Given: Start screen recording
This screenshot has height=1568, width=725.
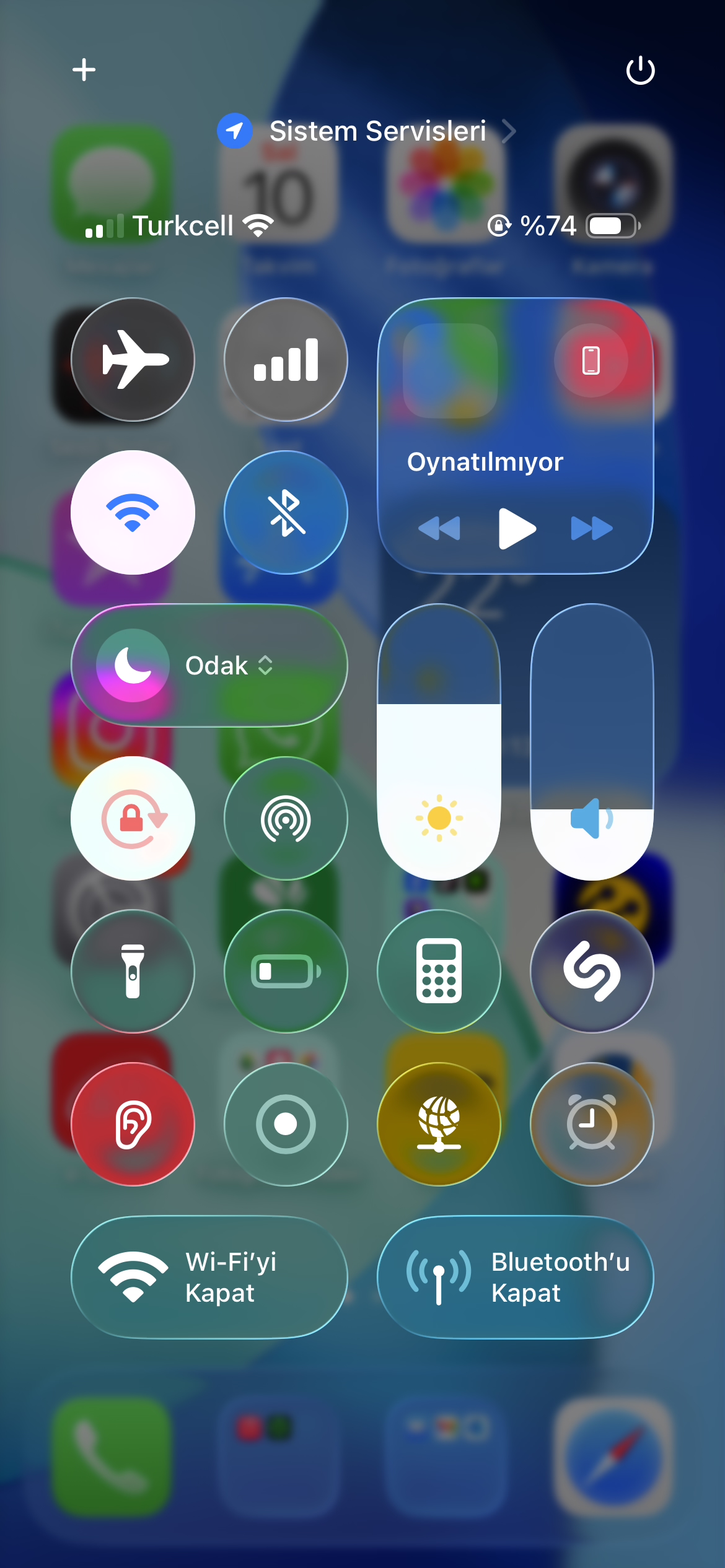Looking at the screenshot, I should tap(286, 1124).
